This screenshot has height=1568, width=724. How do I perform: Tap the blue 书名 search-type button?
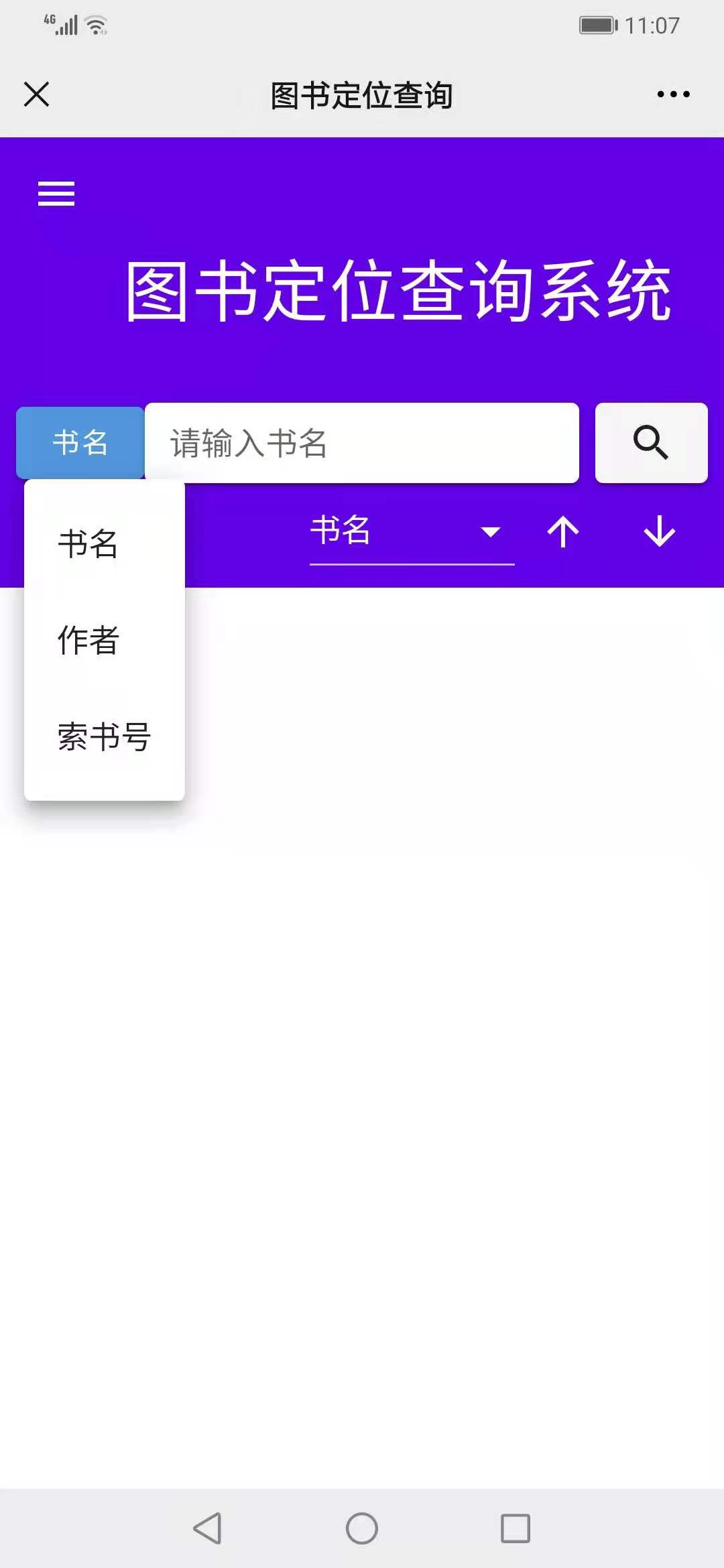[80, 442]
